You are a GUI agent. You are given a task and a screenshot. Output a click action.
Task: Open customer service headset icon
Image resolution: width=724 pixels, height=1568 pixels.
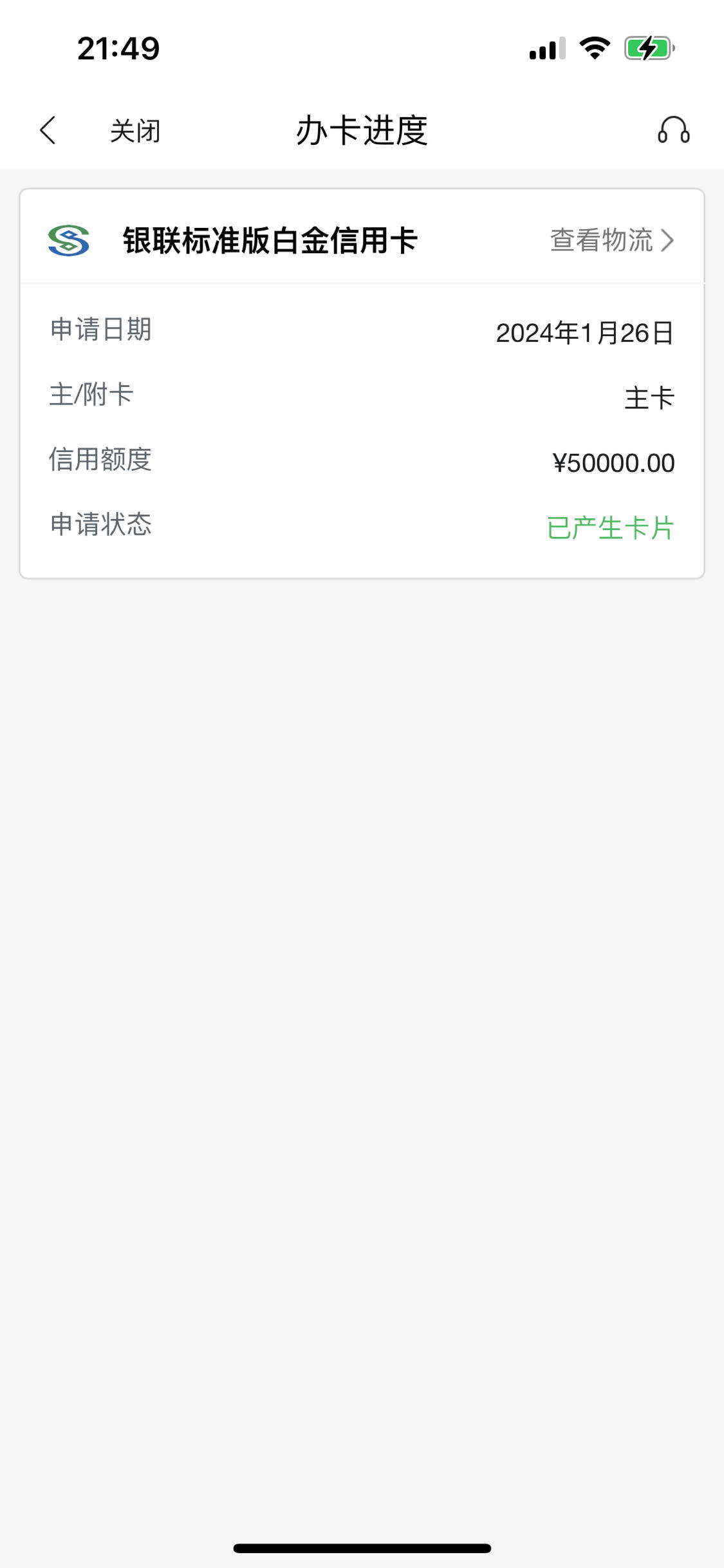[673, 130]
